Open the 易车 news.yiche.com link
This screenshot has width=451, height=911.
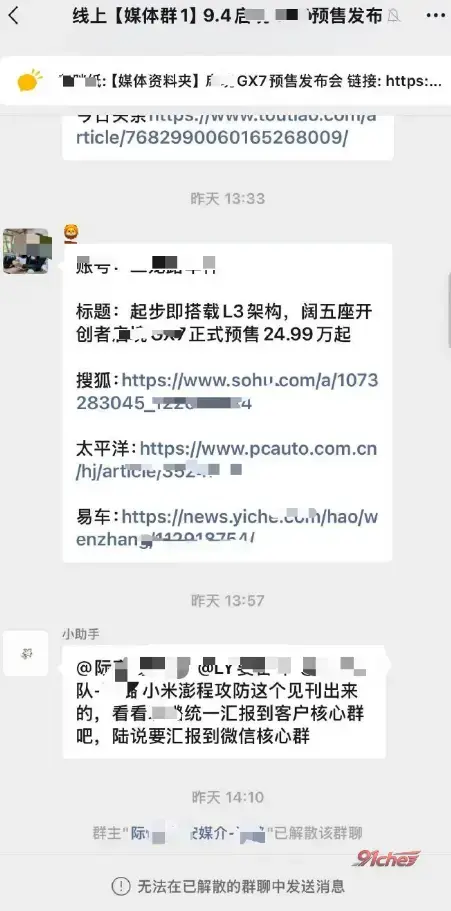coord(227,528)
